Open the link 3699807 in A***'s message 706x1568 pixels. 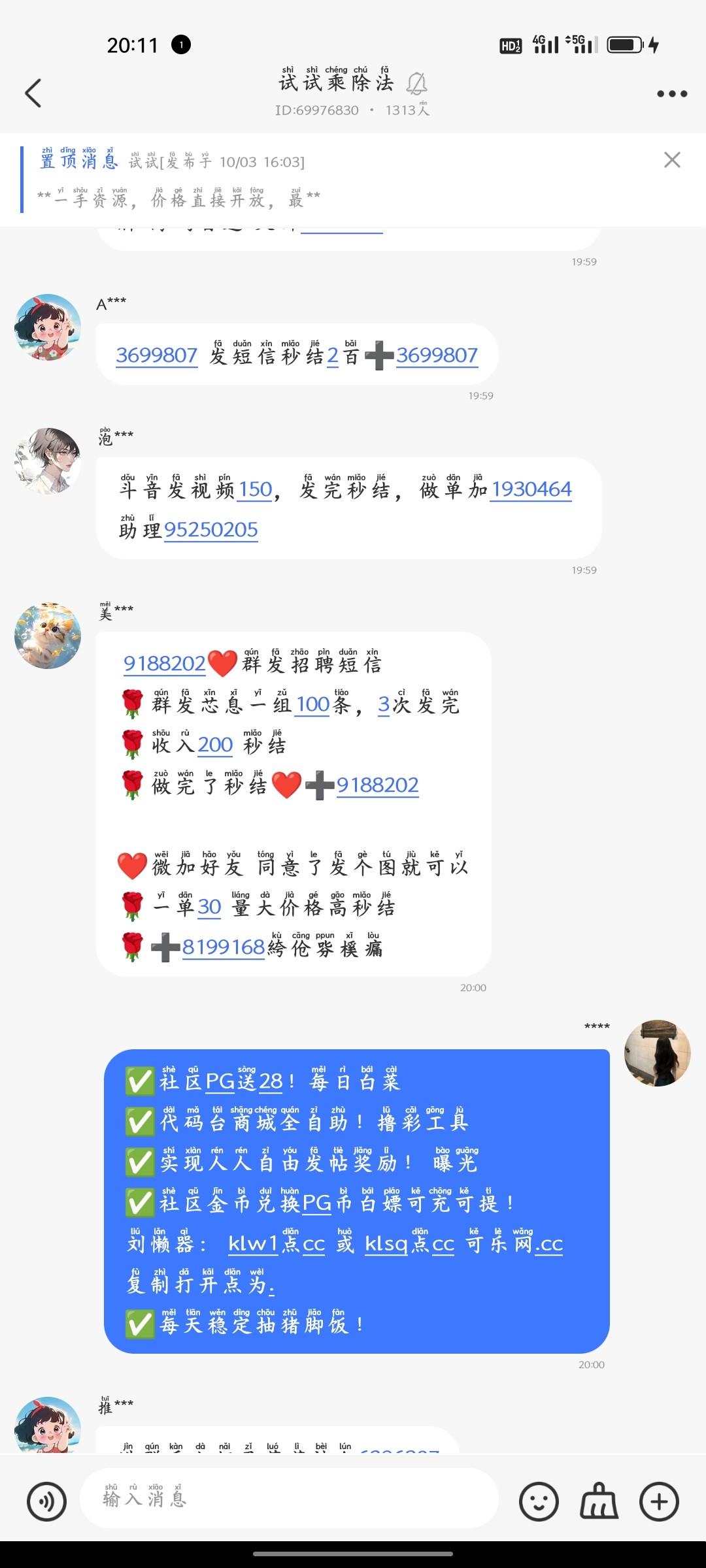point(157,355)
